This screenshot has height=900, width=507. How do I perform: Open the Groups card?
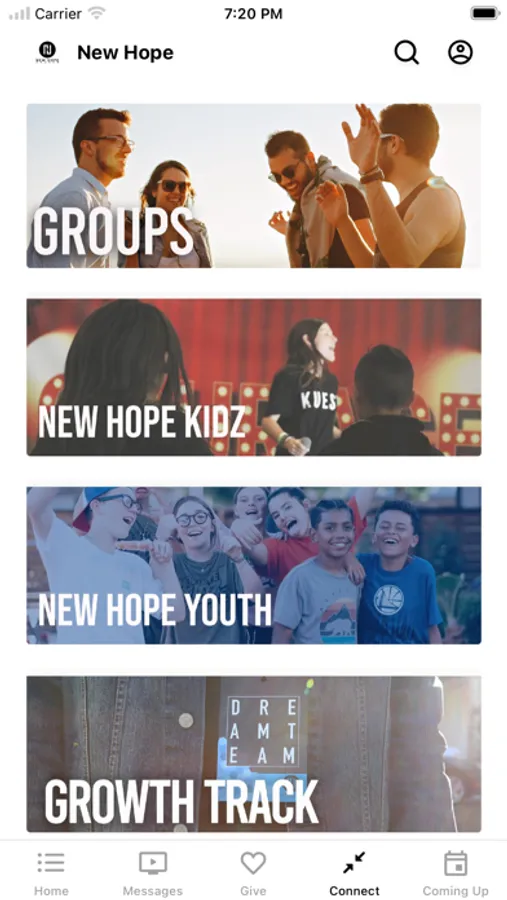pyautogui.click(x=254, y=186)
